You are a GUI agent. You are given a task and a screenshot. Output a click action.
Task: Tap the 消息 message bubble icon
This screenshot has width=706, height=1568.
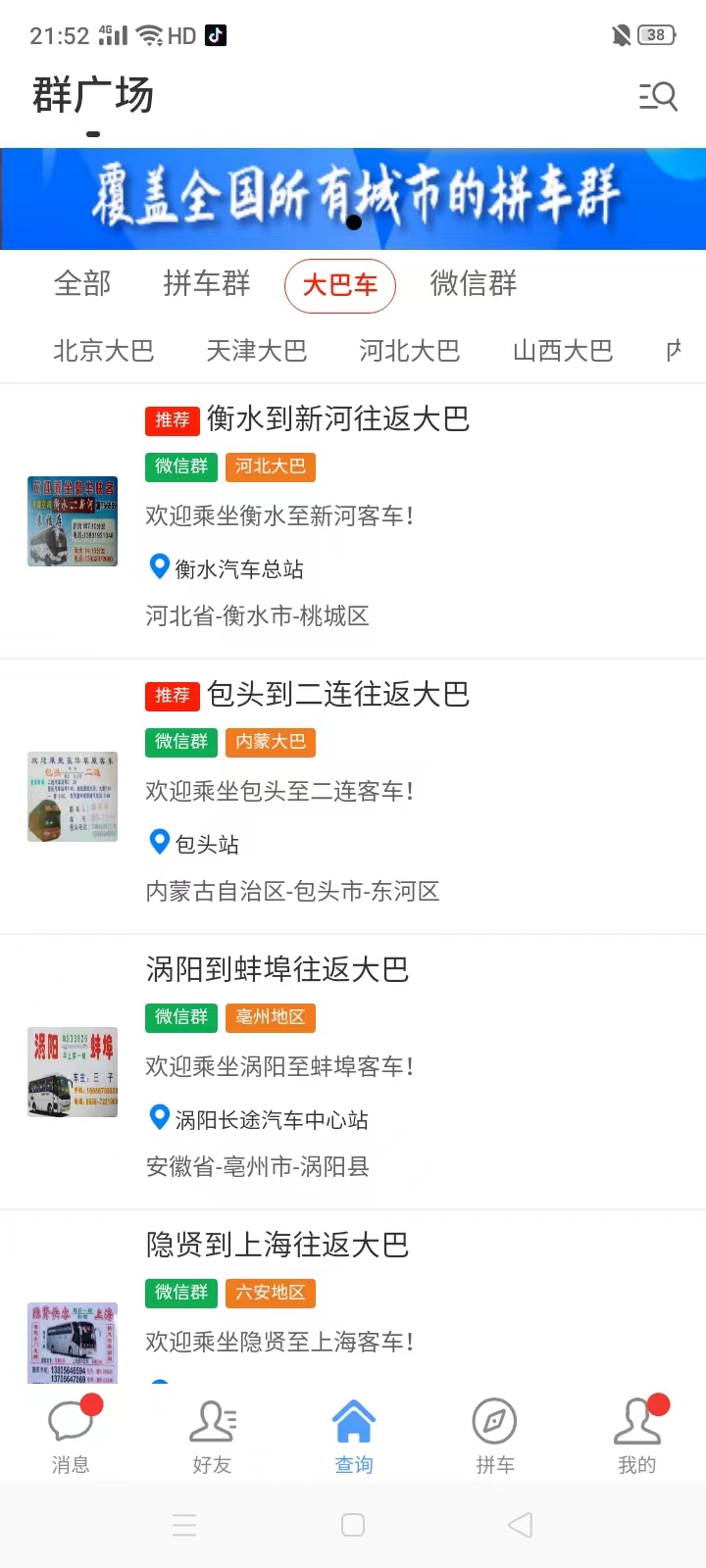70,1419
